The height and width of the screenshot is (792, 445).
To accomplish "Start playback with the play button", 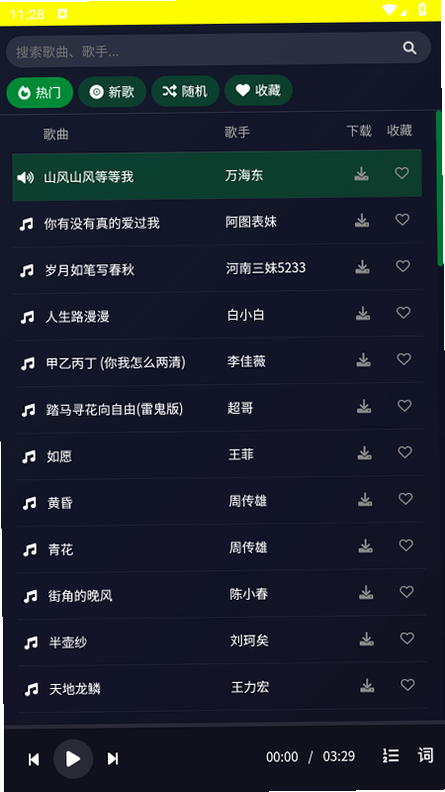I will [73, 759].
